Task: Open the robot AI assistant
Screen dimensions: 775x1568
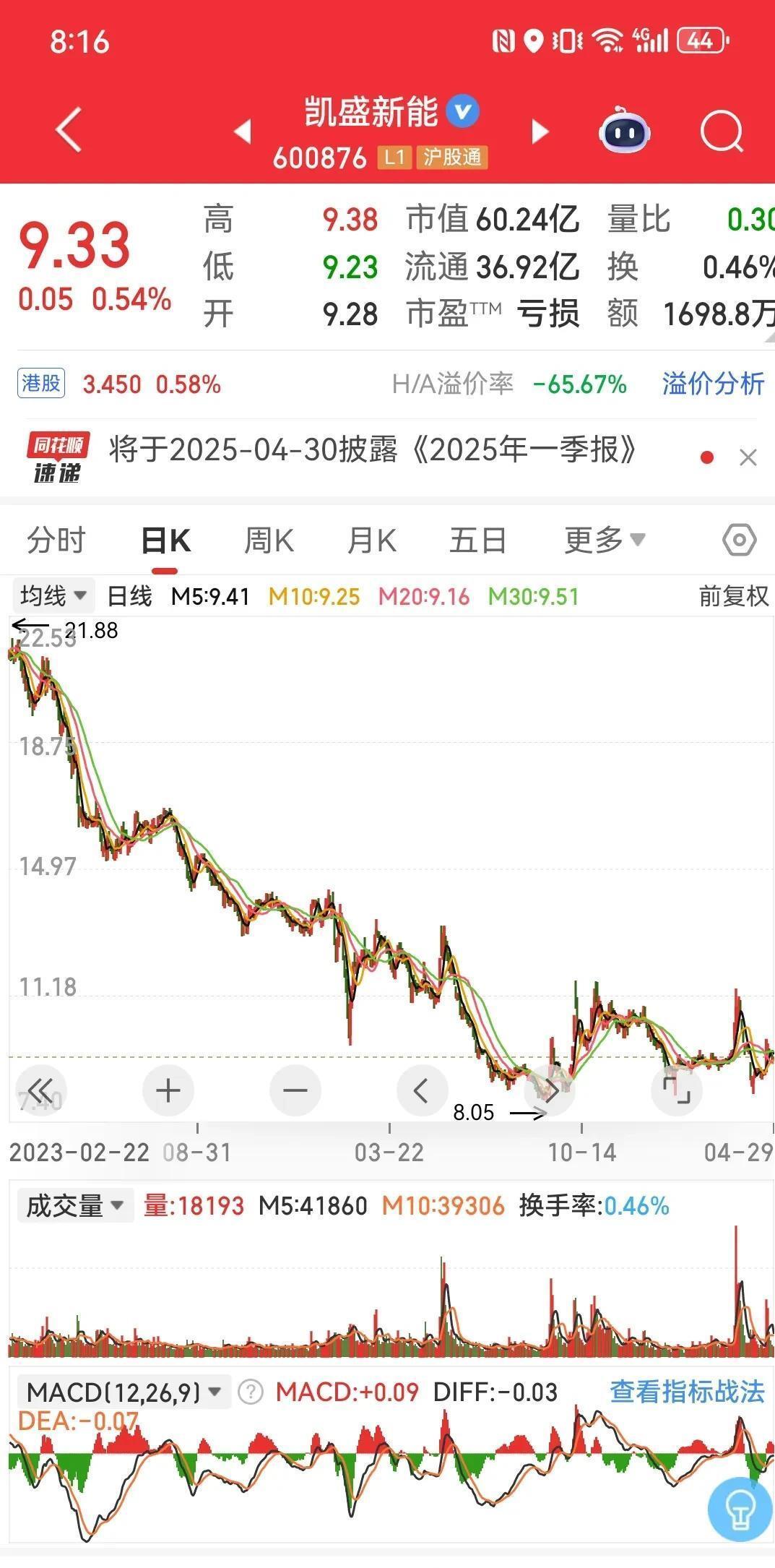Action: click(625, 131)
